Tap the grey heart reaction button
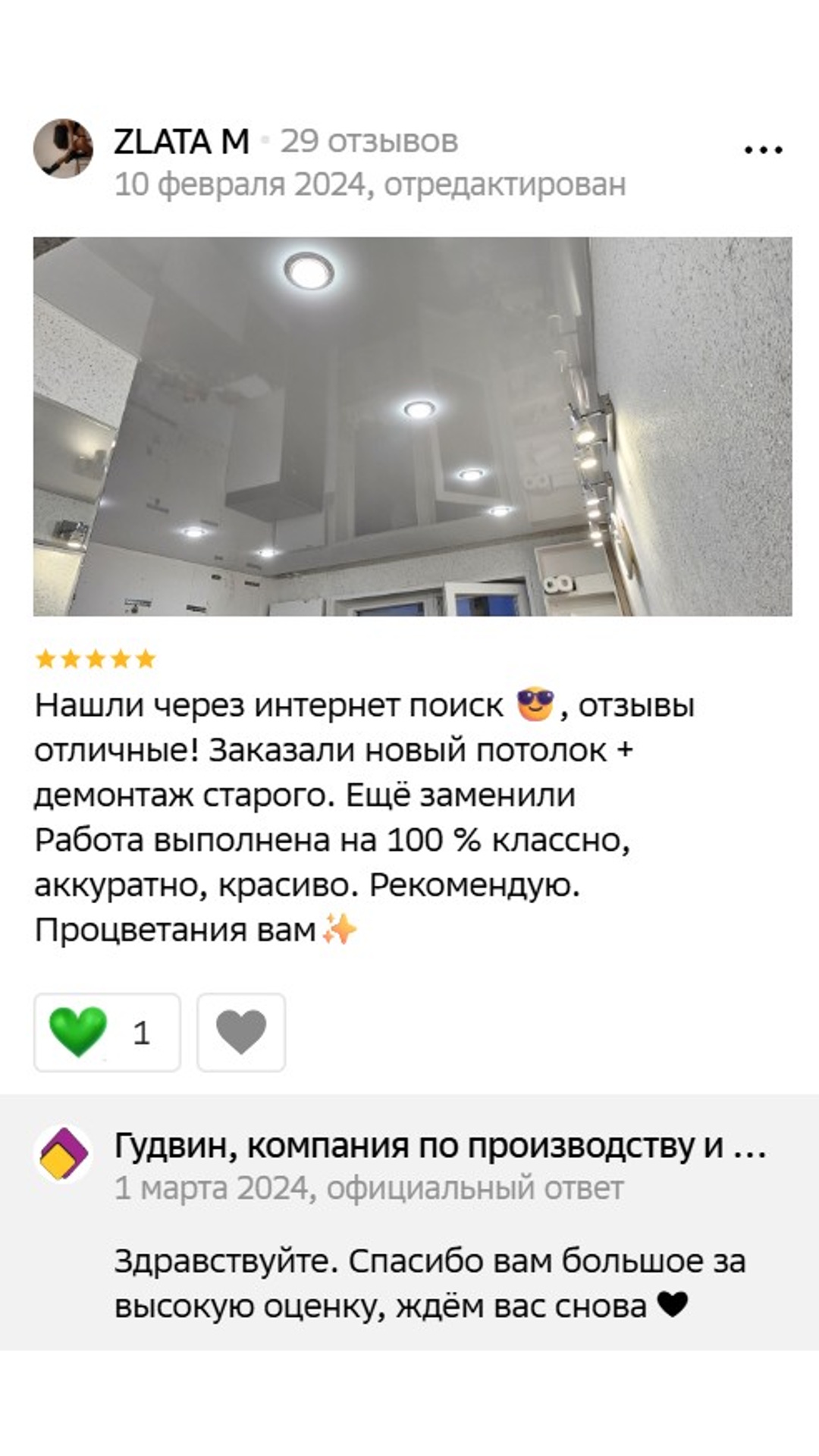Screen dimensions: 819x1456 (x=241, y=1032)
